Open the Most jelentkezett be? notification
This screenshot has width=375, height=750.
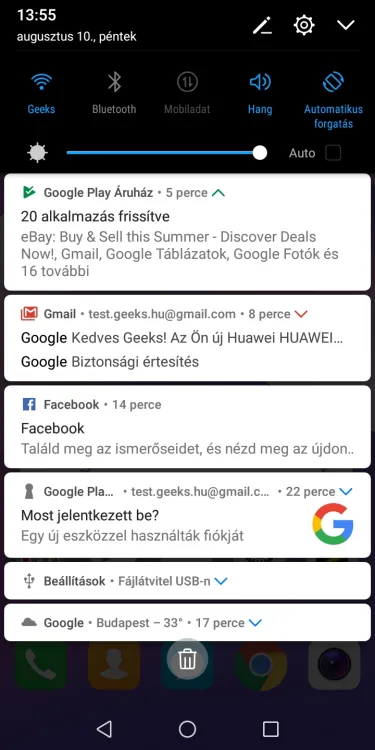pyautogui.click(x=187, y=515)
